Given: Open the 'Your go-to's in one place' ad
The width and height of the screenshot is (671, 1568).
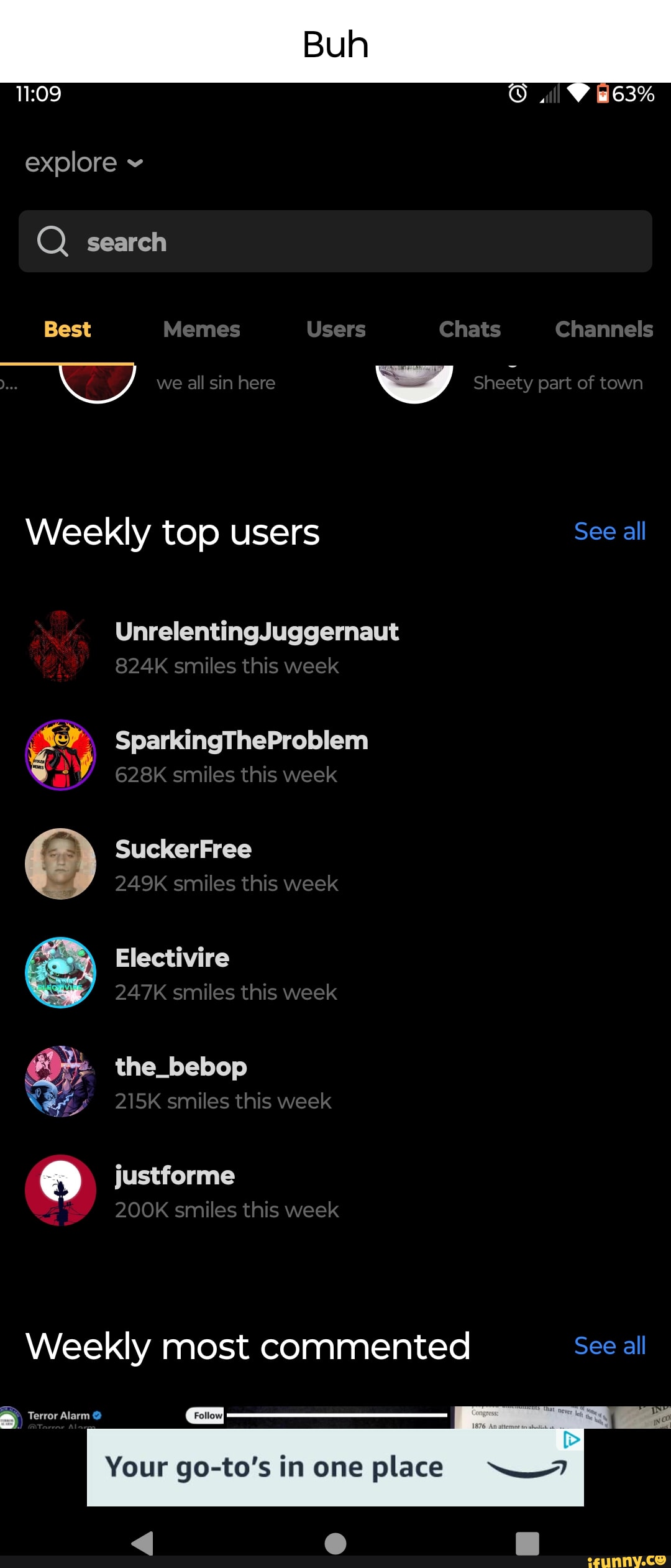Looking at the screenshot, I should click(335, 1468).
